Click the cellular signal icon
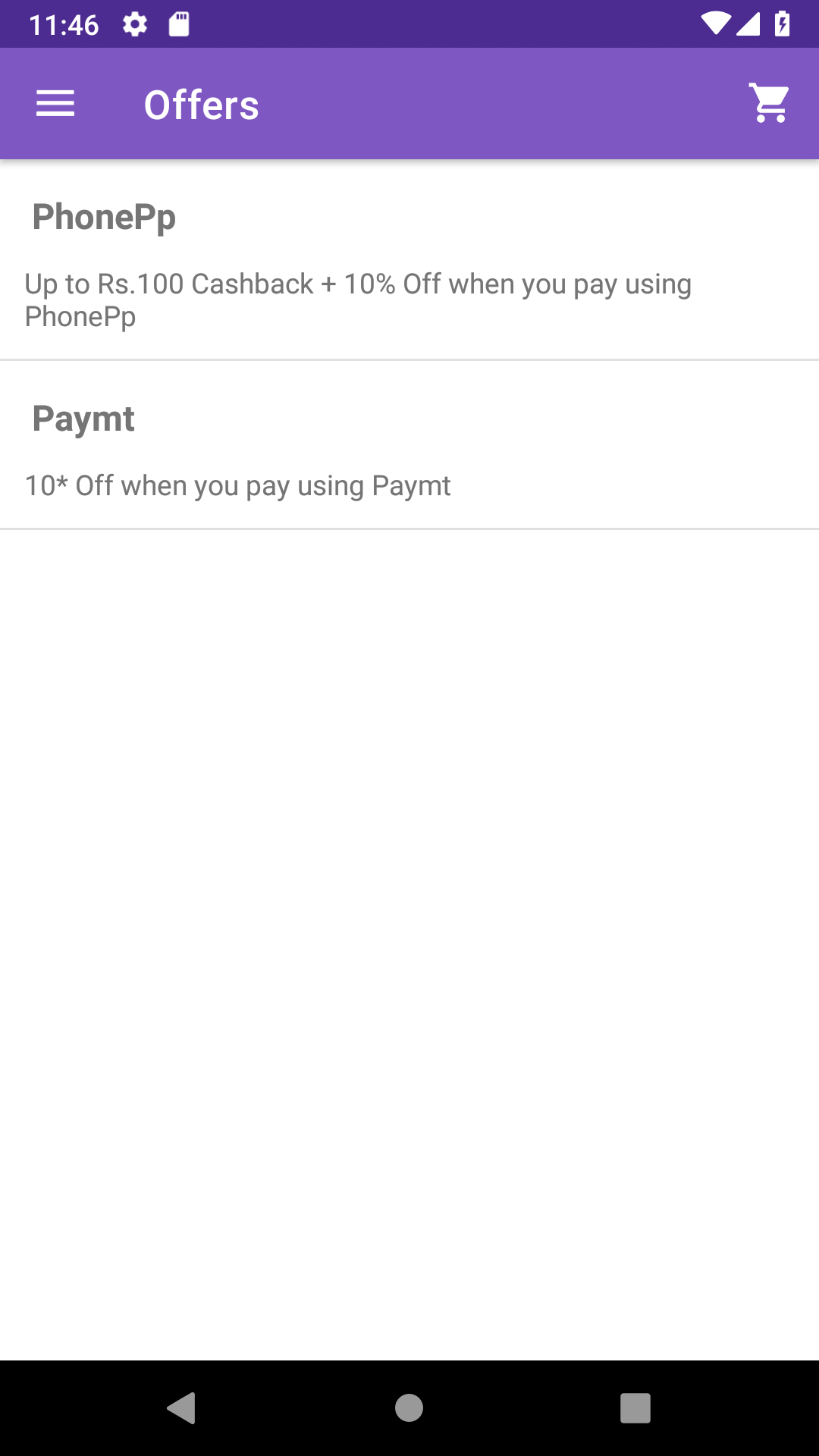Image resolution: width=819 pixels, height=1456 pixels. click(749, 24)
